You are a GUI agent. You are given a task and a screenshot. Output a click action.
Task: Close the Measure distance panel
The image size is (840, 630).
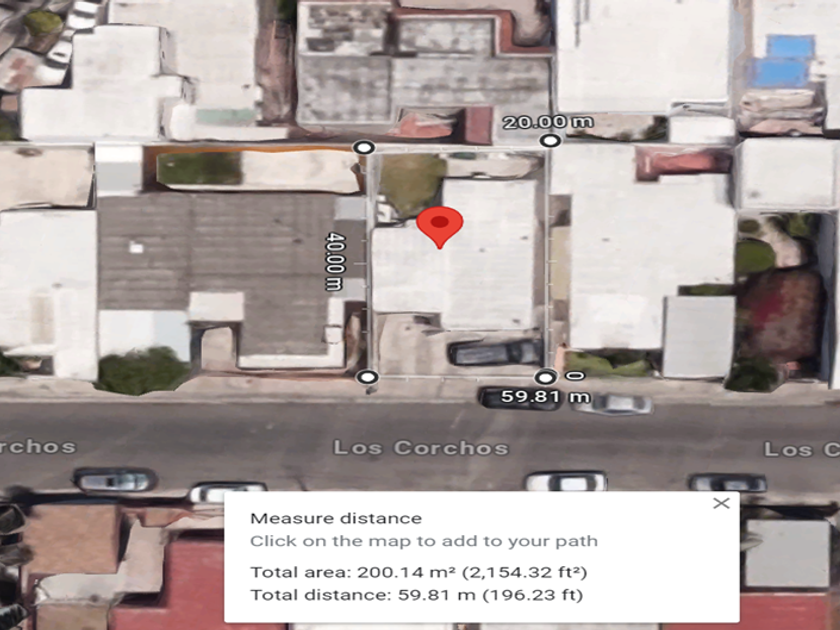click(x=721, y=503)
